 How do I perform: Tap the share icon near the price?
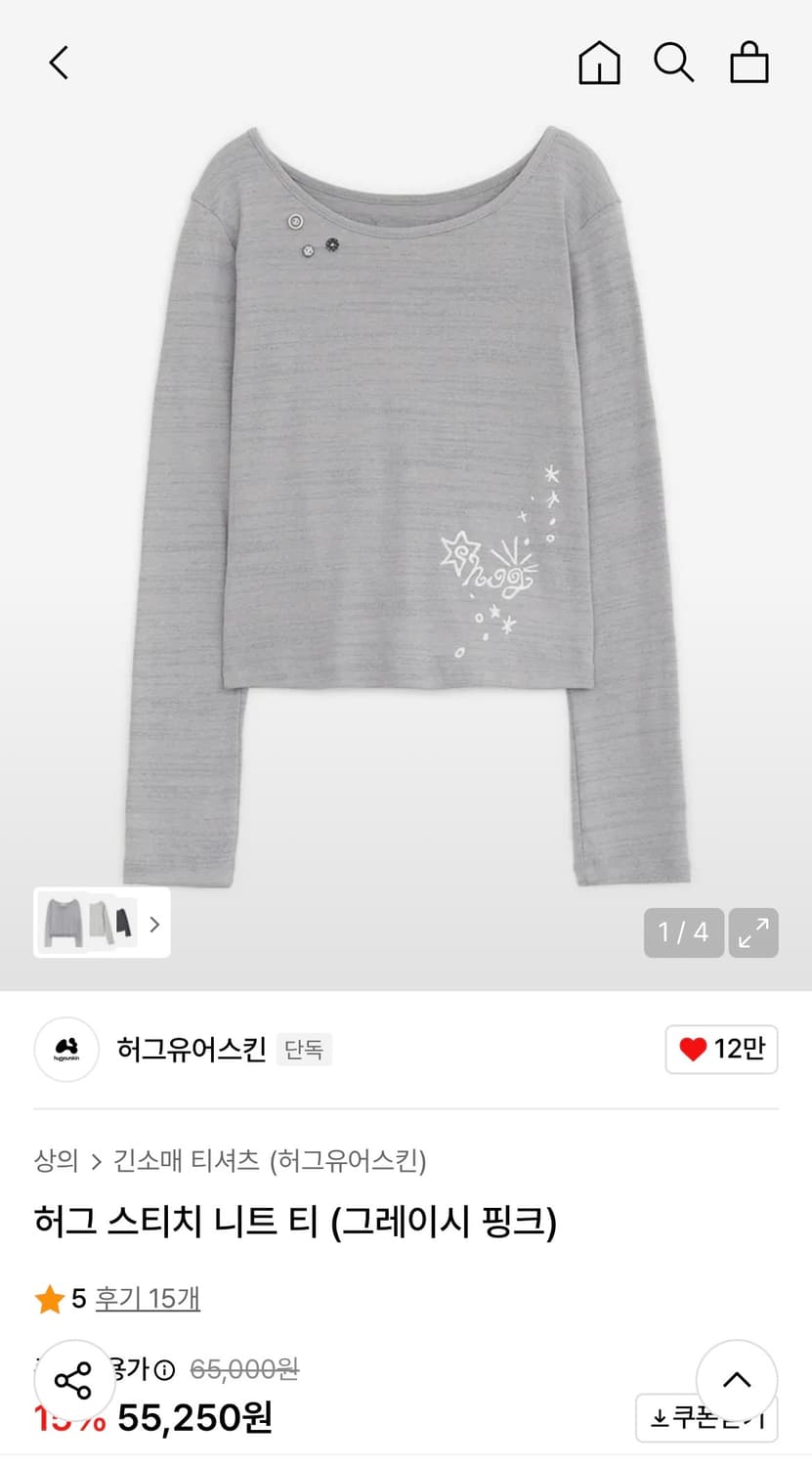73,1381
